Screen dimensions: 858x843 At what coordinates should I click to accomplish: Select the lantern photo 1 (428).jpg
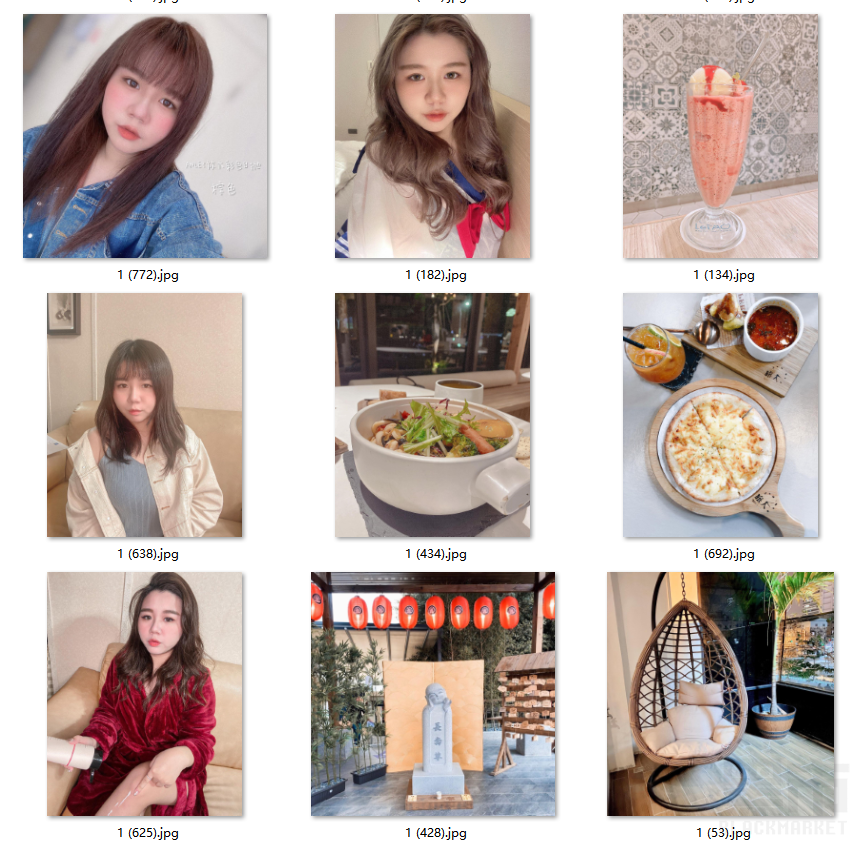tap(433, 694)
